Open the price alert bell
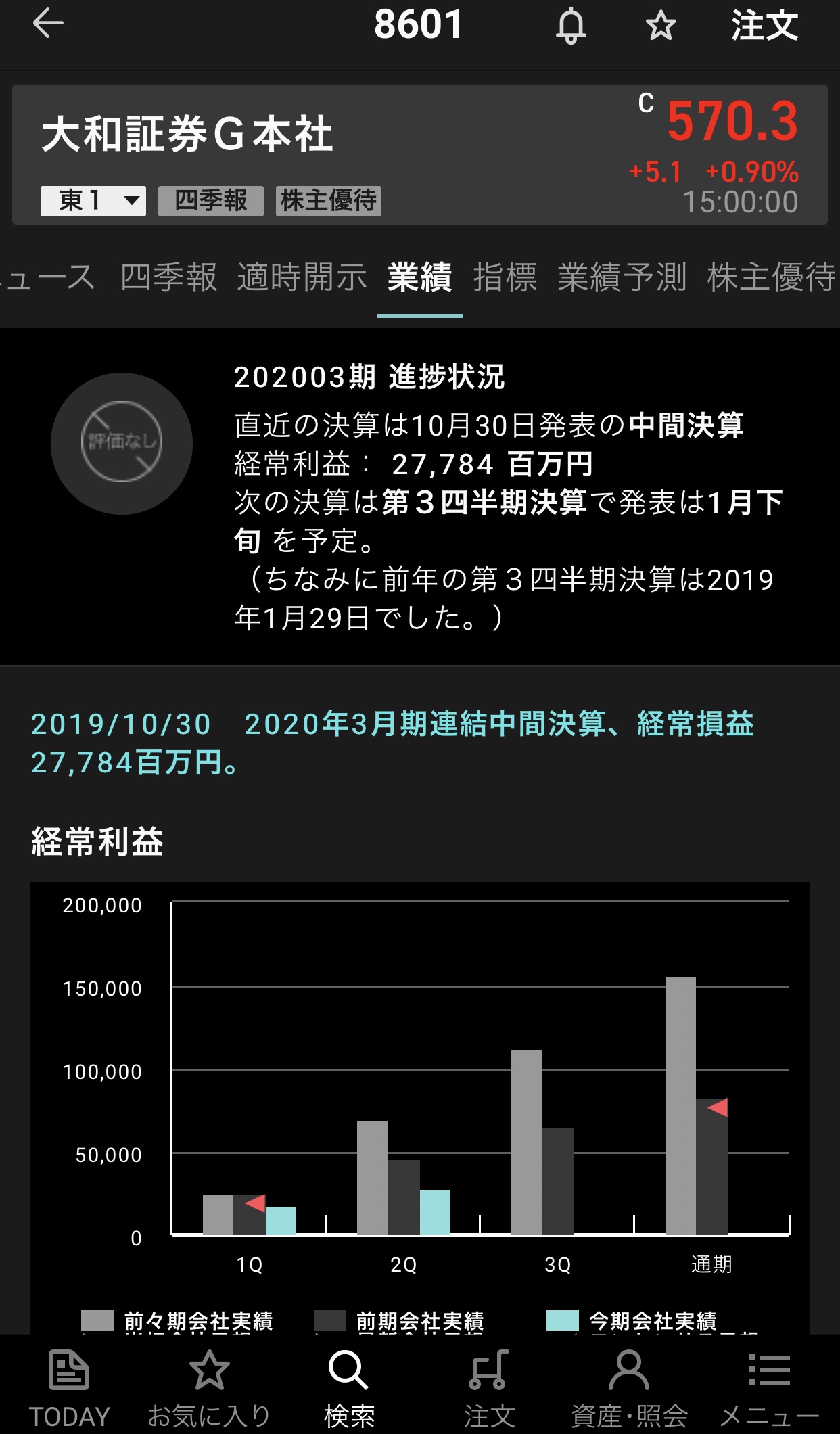Viewport: 840px width, 1434px height. point(571,26)
